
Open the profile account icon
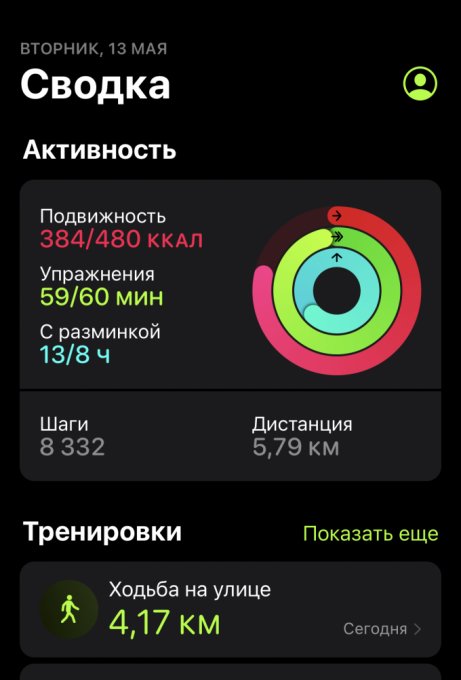click(420, 83)
